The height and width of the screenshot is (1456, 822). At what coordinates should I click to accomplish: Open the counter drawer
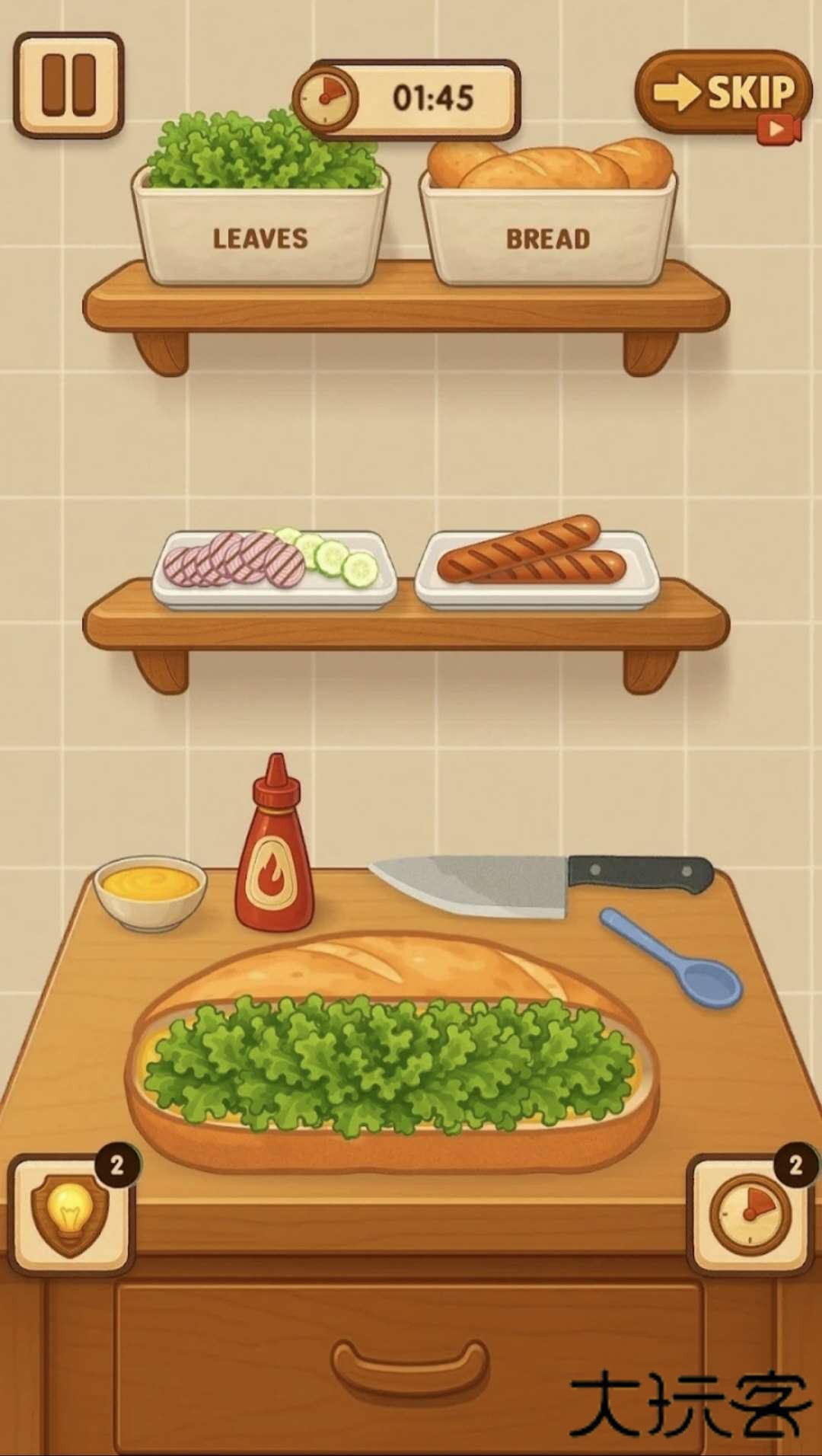click(409, 1363)
